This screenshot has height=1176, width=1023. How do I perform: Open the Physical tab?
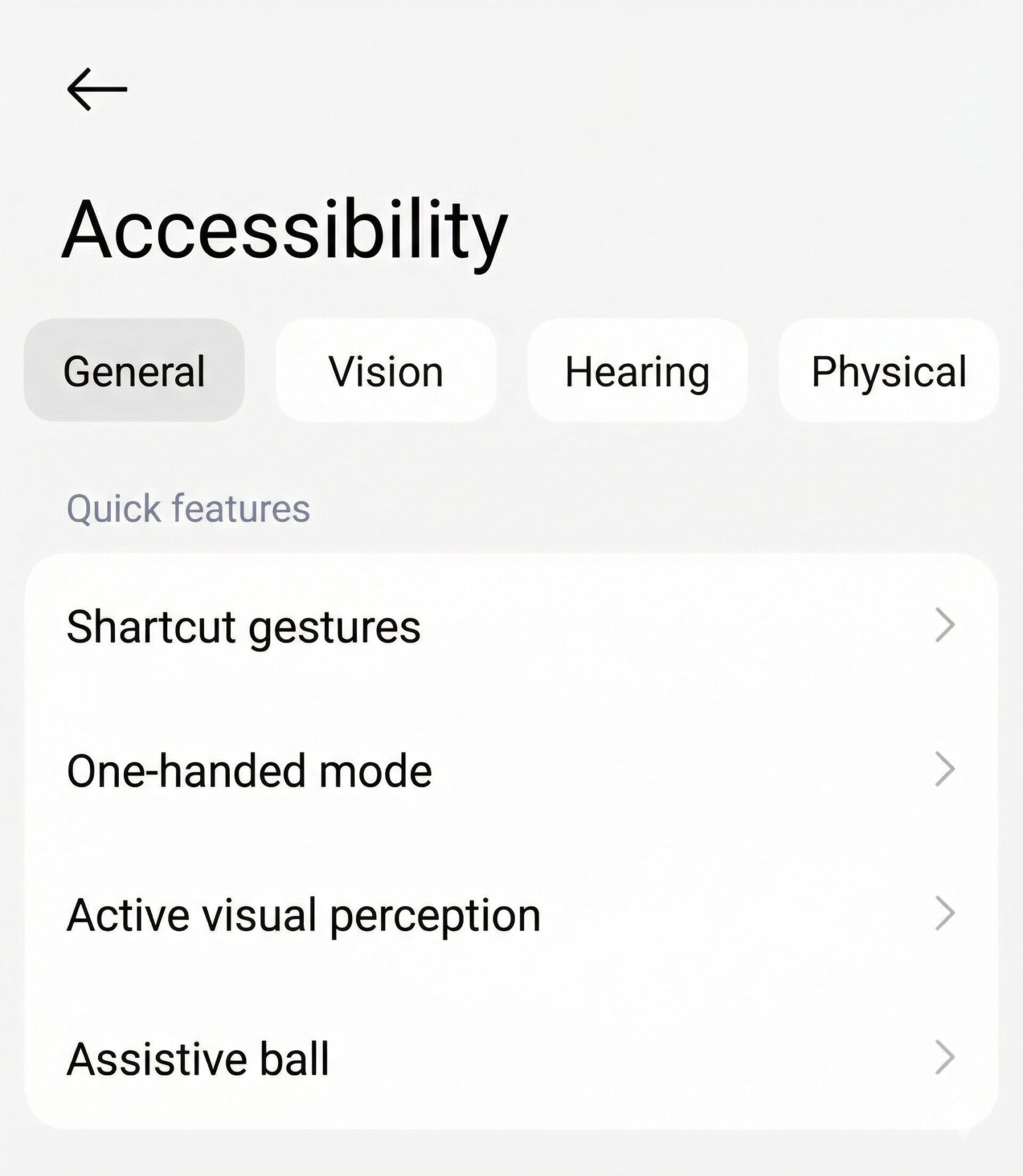(x=888, y=371)
